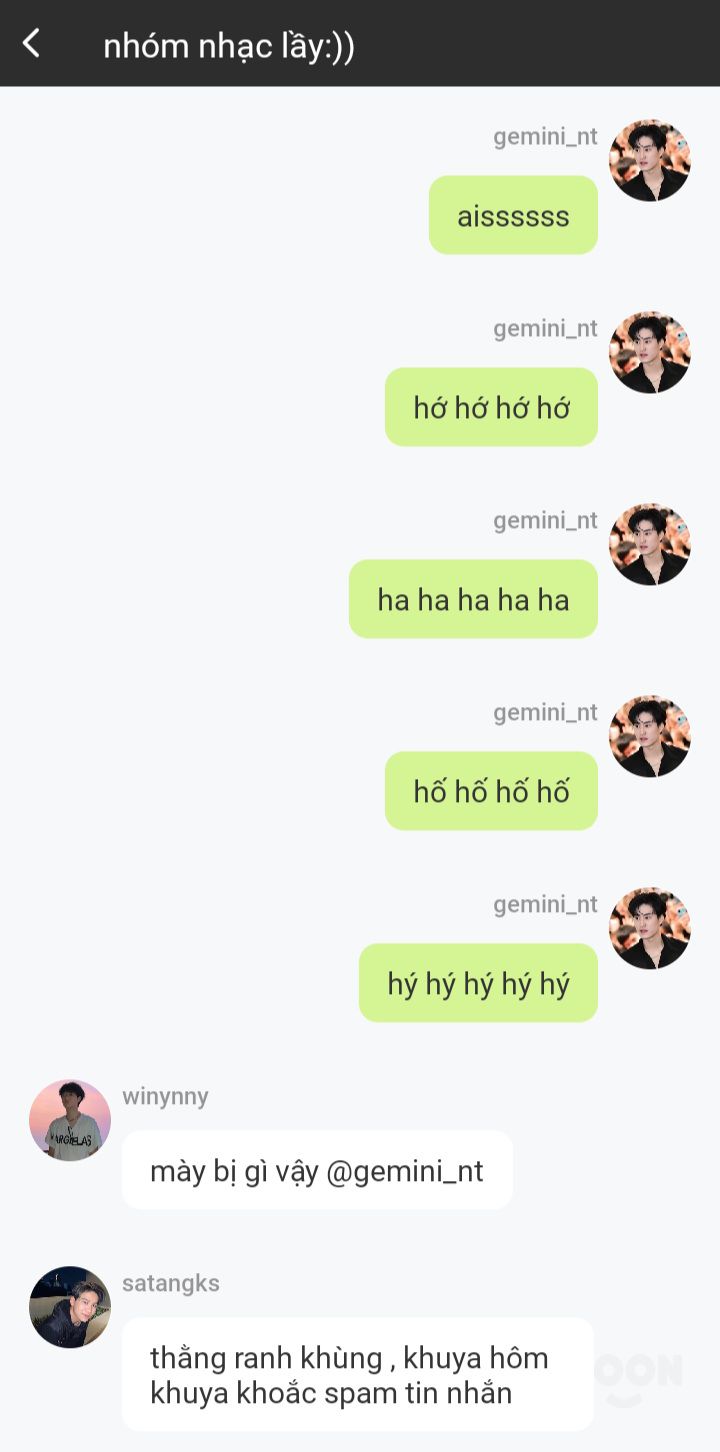The image size is (720, 1452).
Task: Open winynny's profile picture
Action: pyautogui.click(x=70, y=1120)
